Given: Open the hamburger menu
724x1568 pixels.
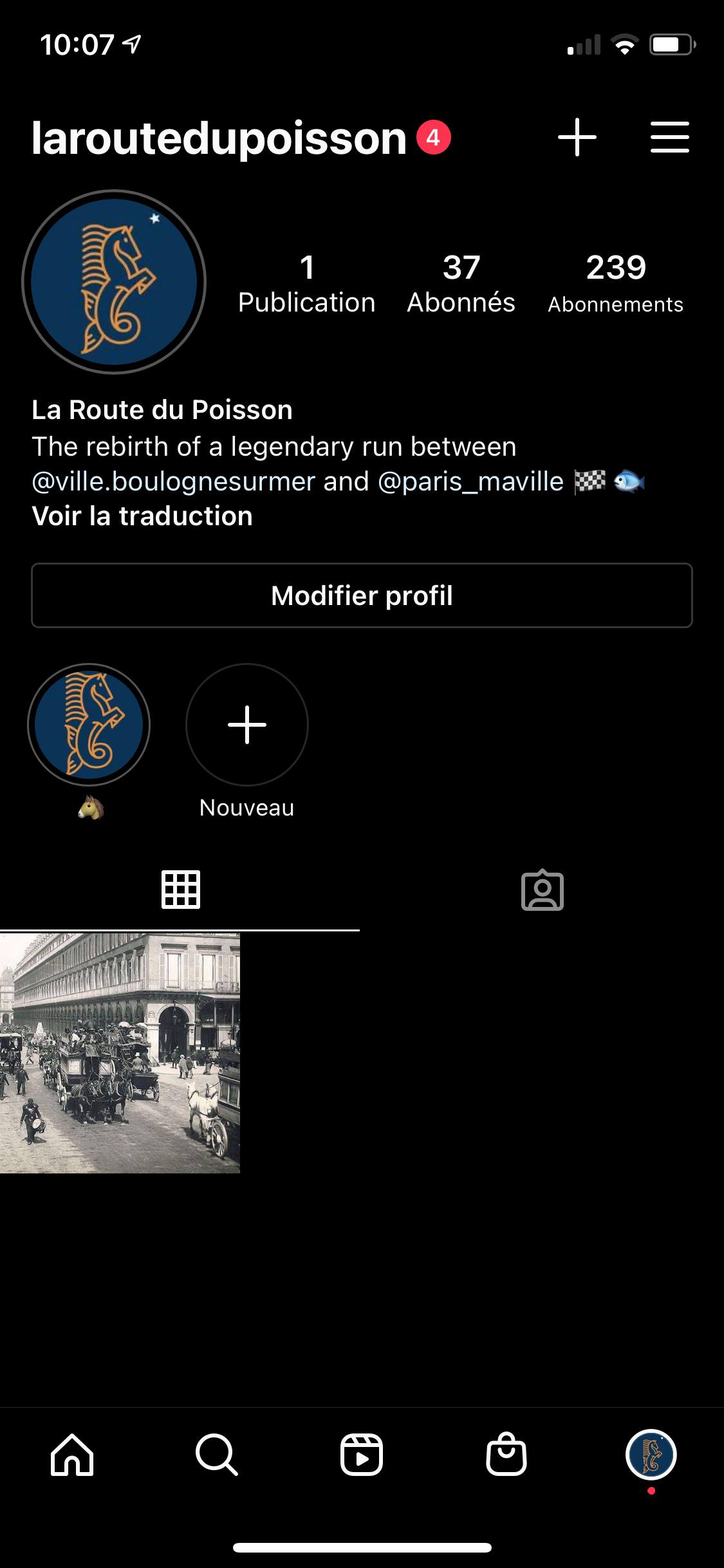Looking at the screenshot, I should click(x=669, y=137).
